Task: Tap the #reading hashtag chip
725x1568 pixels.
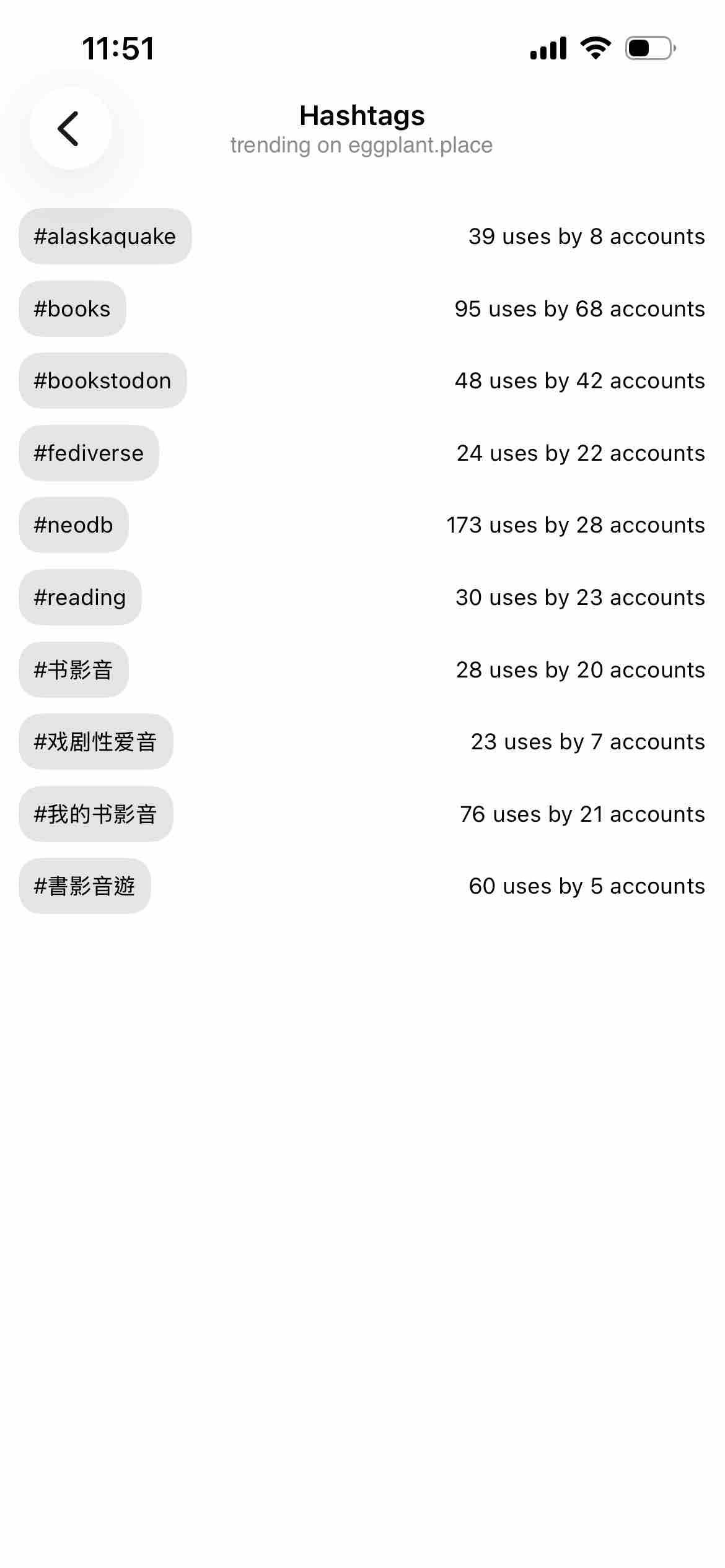Action: [x=80, y=597]
